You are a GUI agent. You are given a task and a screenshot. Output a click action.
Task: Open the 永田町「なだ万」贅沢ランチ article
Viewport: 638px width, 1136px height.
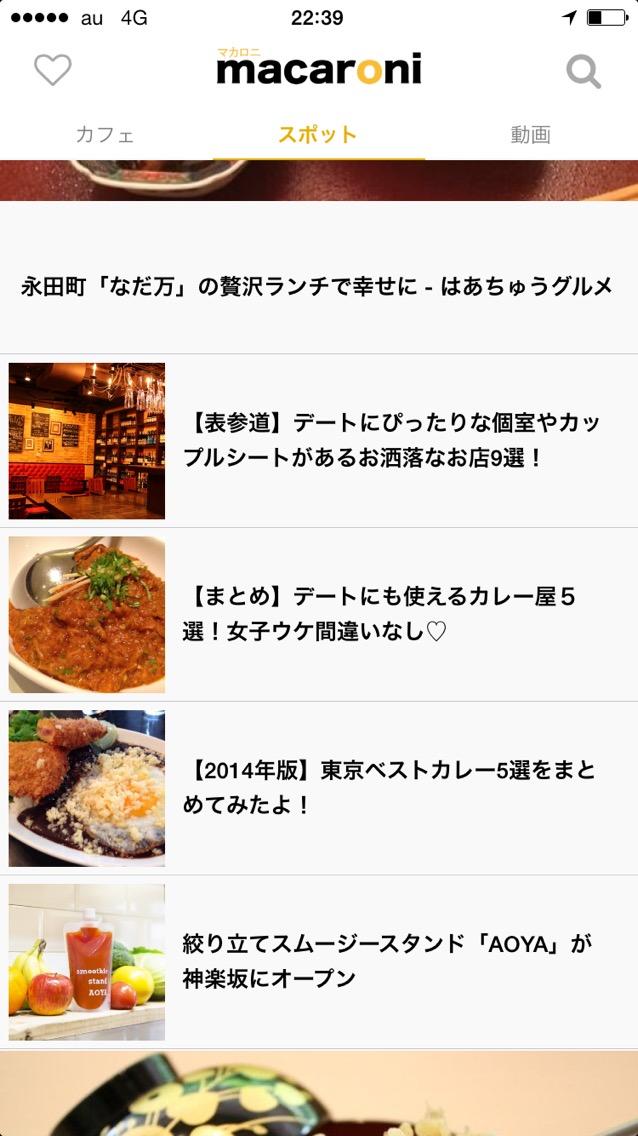click(x=318, y=287)
